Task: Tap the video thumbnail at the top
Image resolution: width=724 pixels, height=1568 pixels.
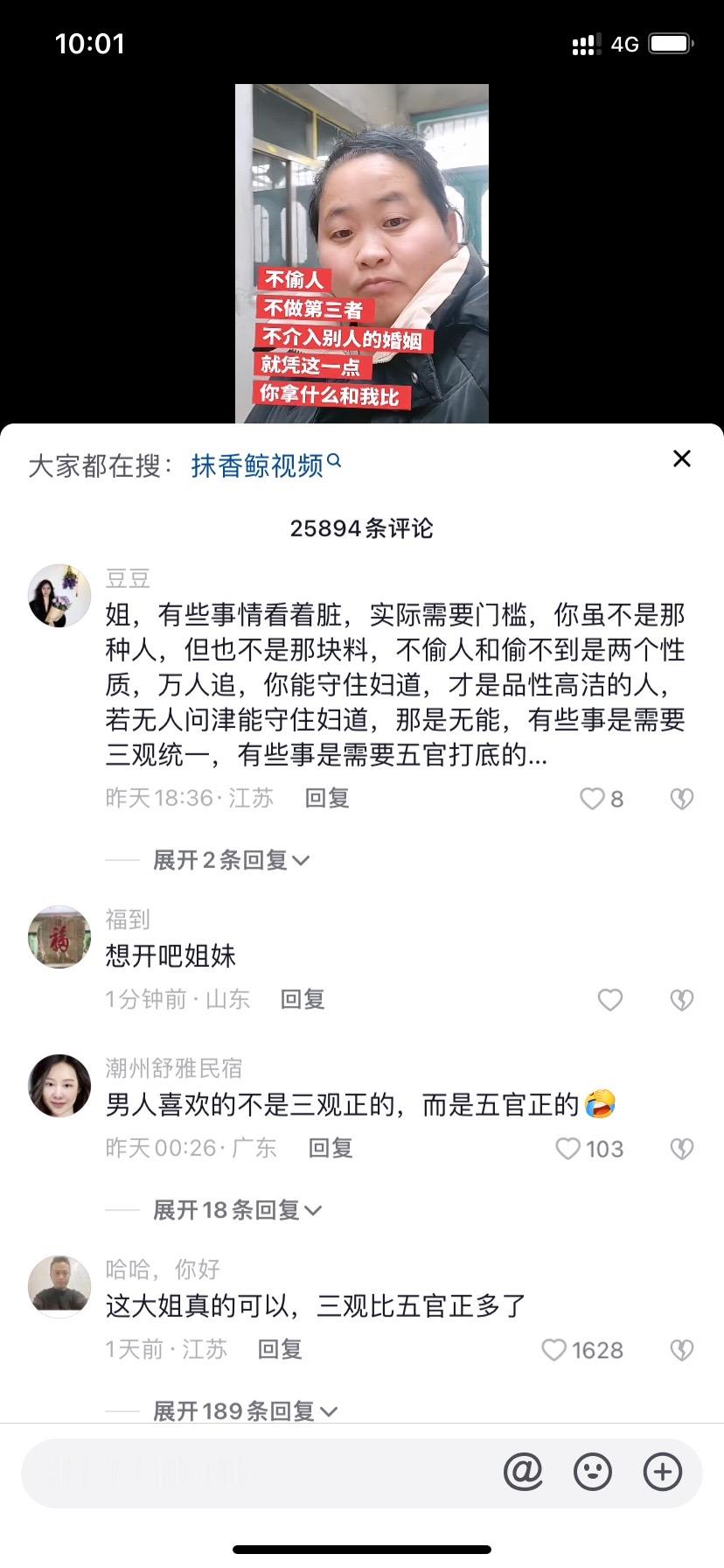Action: pyautogui.click(x=361, y=254)
